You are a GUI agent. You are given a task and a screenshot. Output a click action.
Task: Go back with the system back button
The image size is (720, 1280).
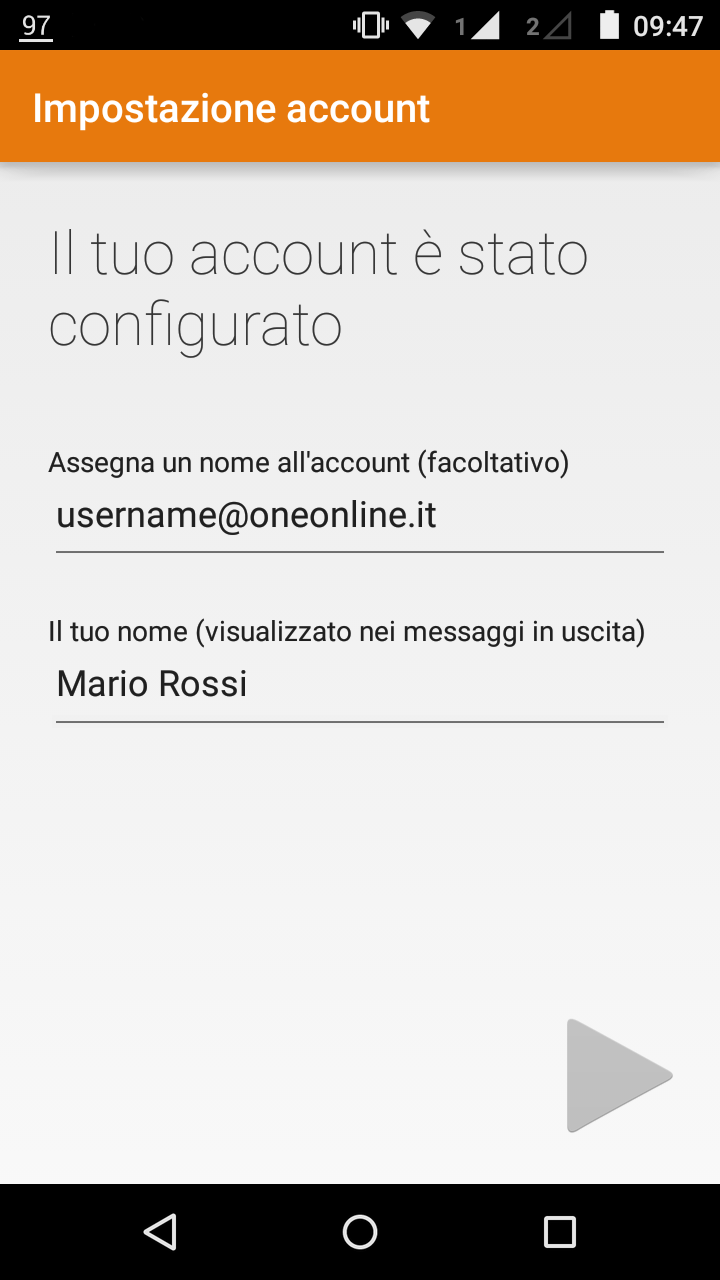pyautogui.click(x=160, y=1232)
